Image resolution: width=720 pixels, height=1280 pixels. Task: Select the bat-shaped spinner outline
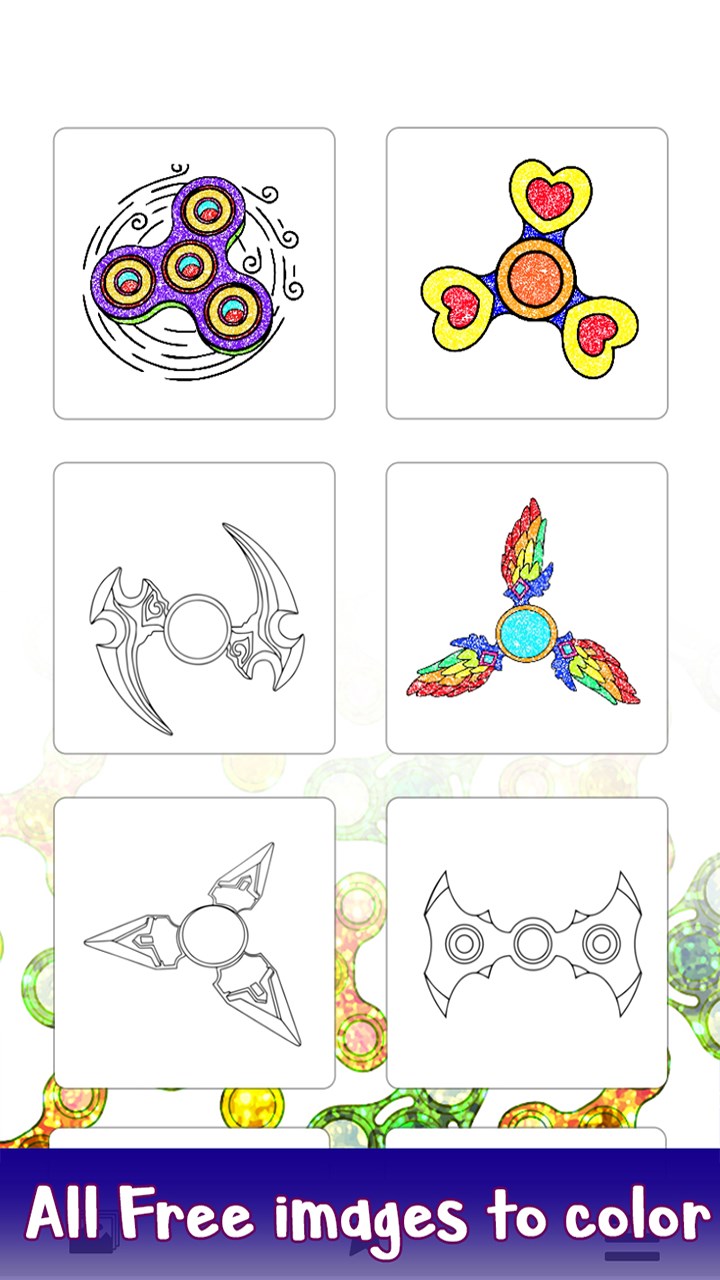pyautogui.click(x=527, y=942)
